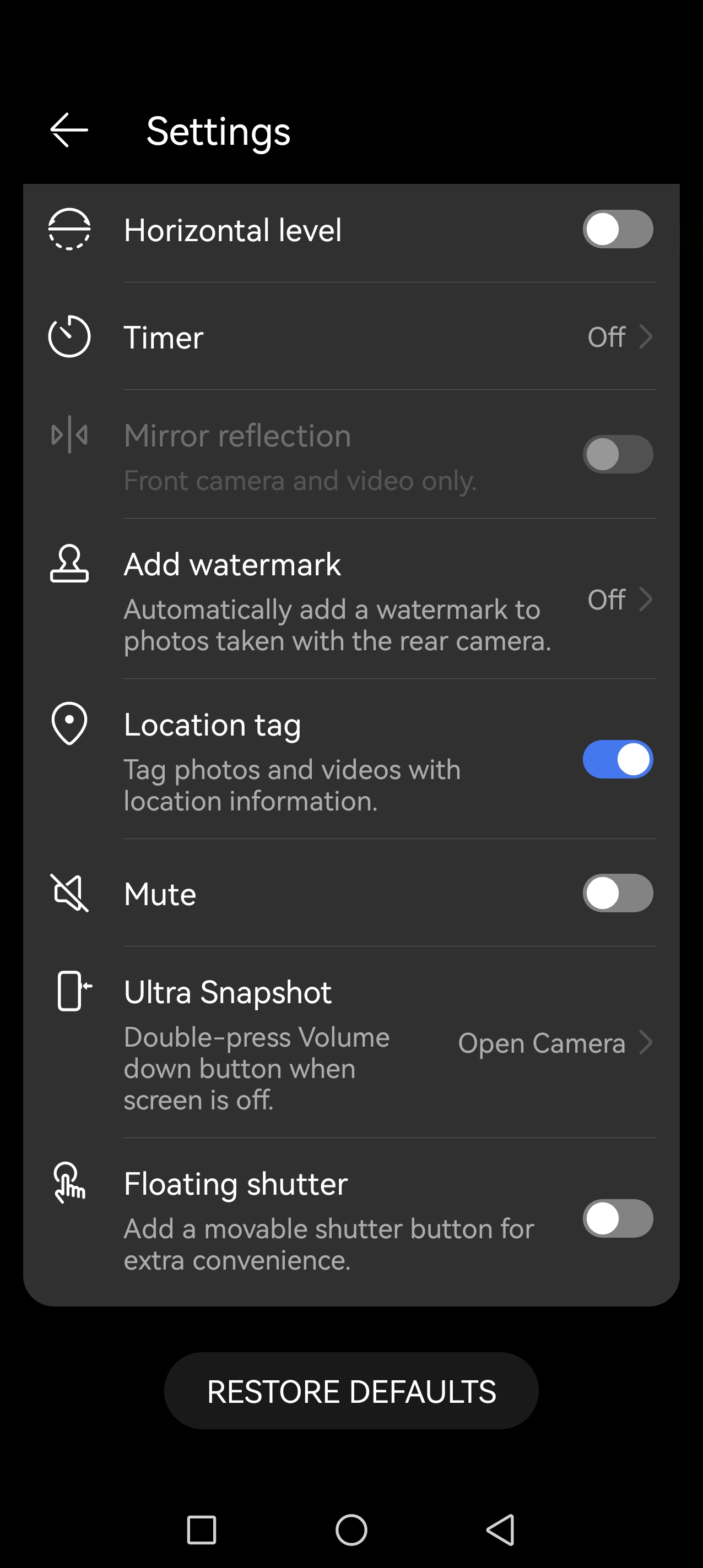
Task: Go to the system home screen
Action: [351, 1529]
